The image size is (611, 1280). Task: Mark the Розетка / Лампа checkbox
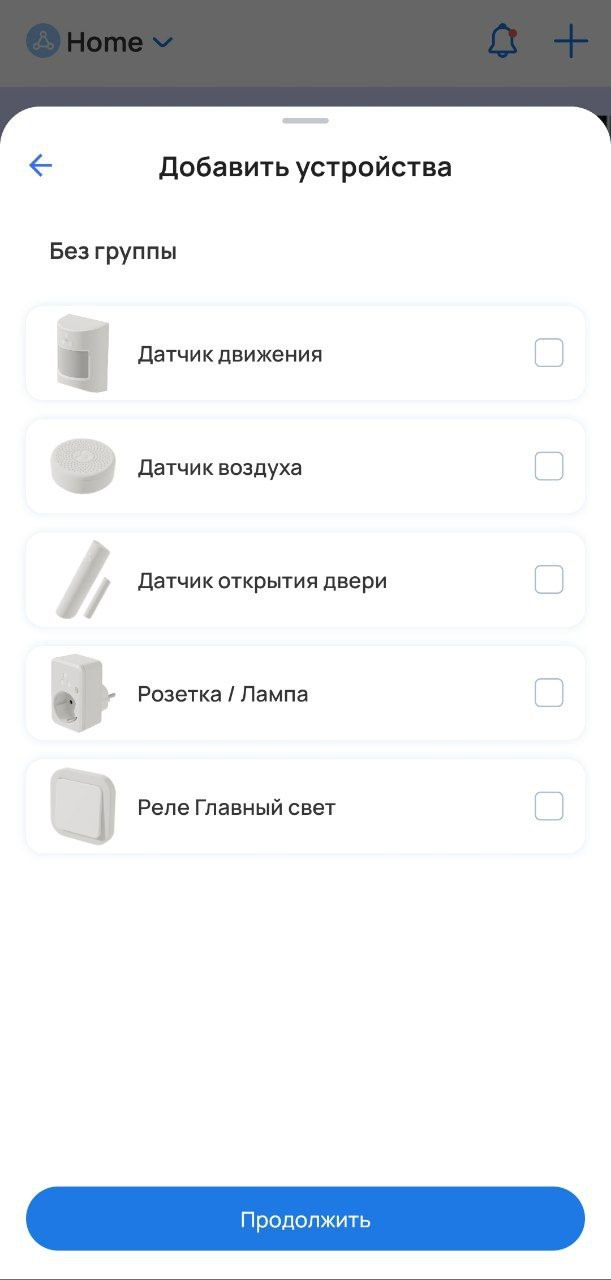549,693
